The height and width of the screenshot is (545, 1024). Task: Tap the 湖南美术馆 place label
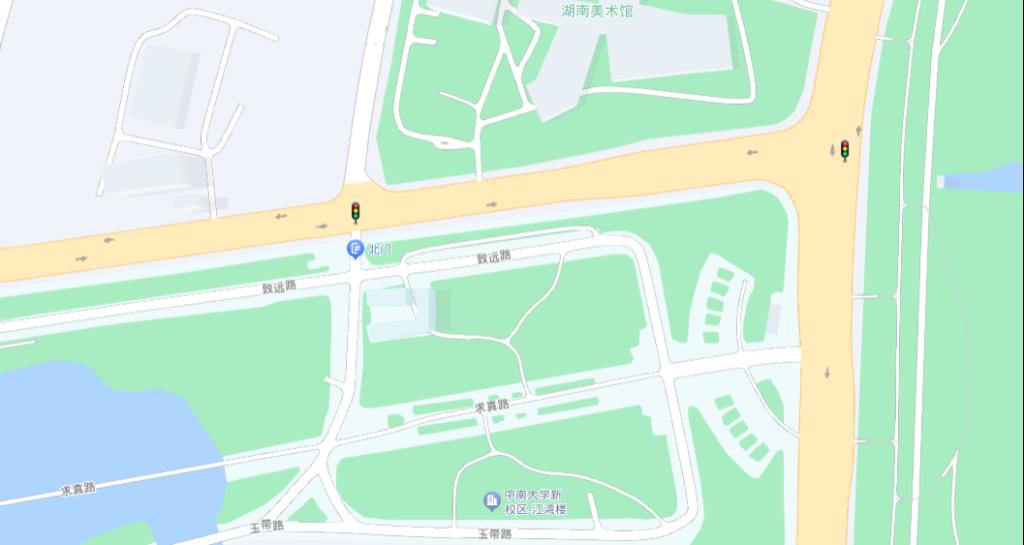pyautogui.click(x=597, y=11)
